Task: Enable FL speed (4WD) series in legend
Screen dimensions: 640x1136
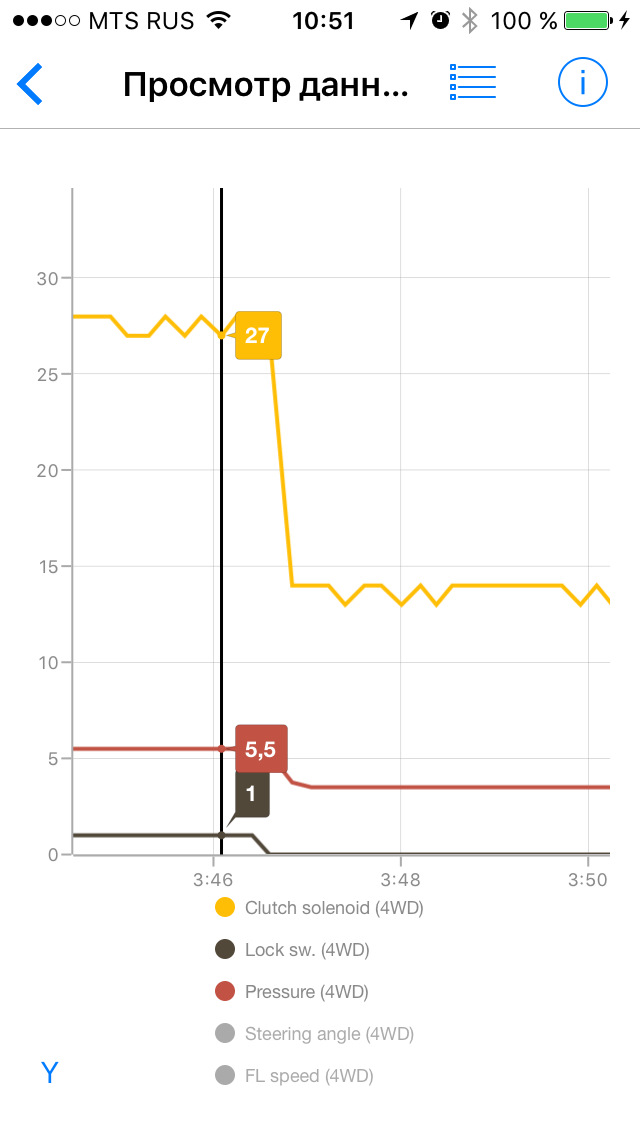Action: coord(295,1076)
